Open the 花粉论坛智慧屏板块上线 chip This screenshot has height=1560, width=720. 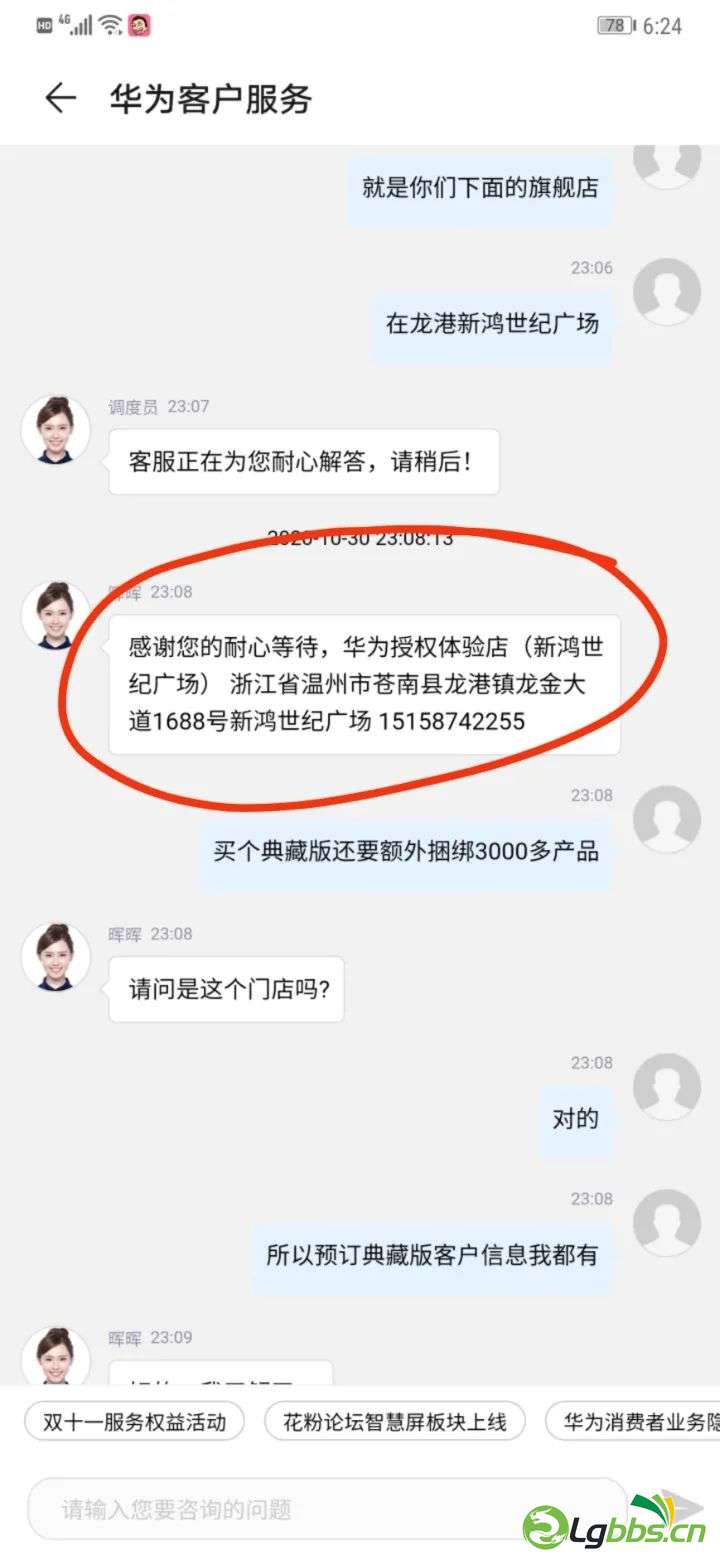pos(394,1421)
